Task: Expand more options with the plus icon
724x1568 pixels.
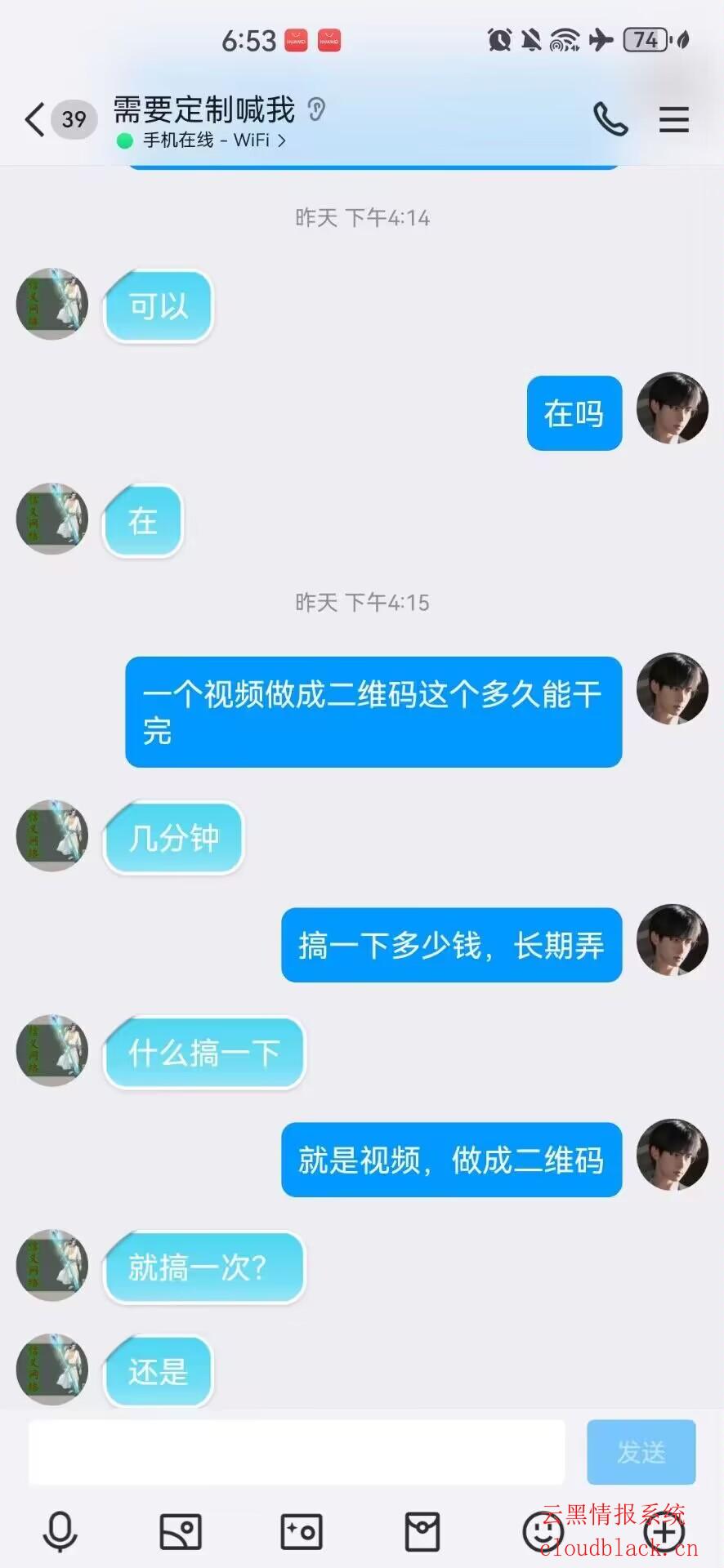Action: pos(664,1532)
